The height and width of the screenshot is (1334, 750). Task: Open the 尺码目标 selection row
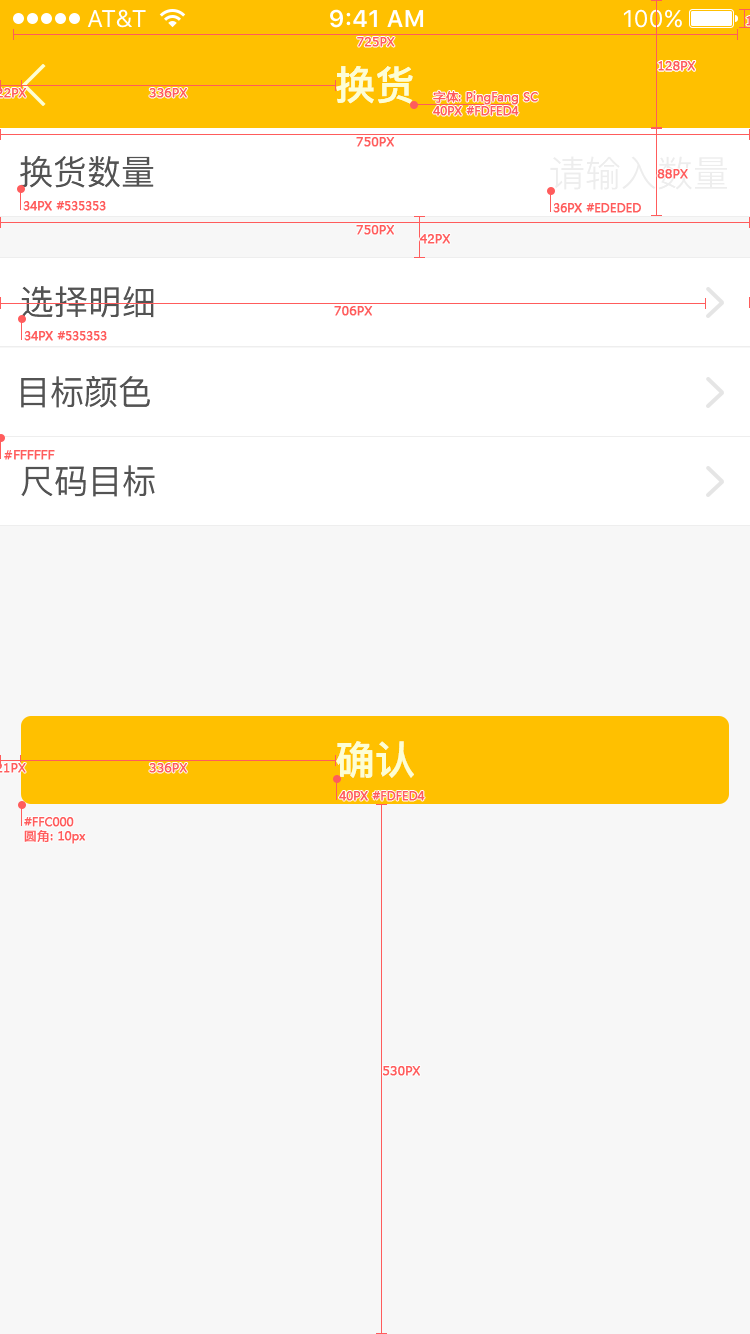point(375,481)
